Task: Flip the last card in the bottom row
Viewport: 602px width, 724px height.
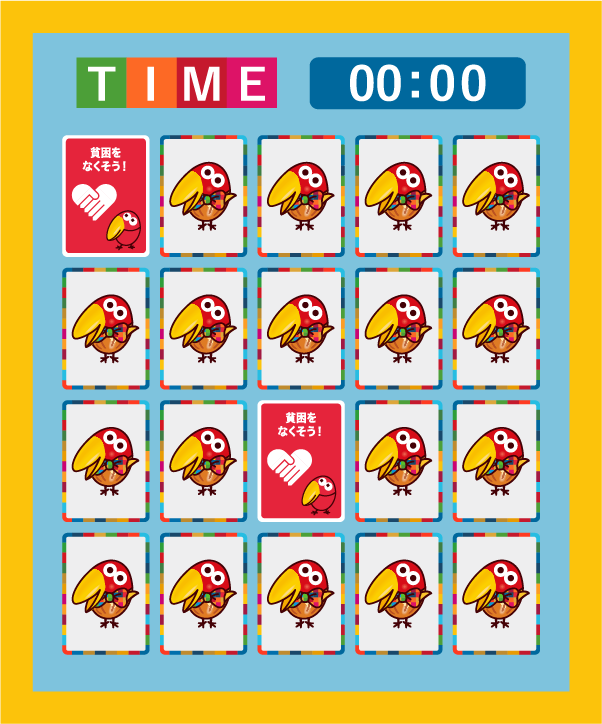Action: (497, 594)
